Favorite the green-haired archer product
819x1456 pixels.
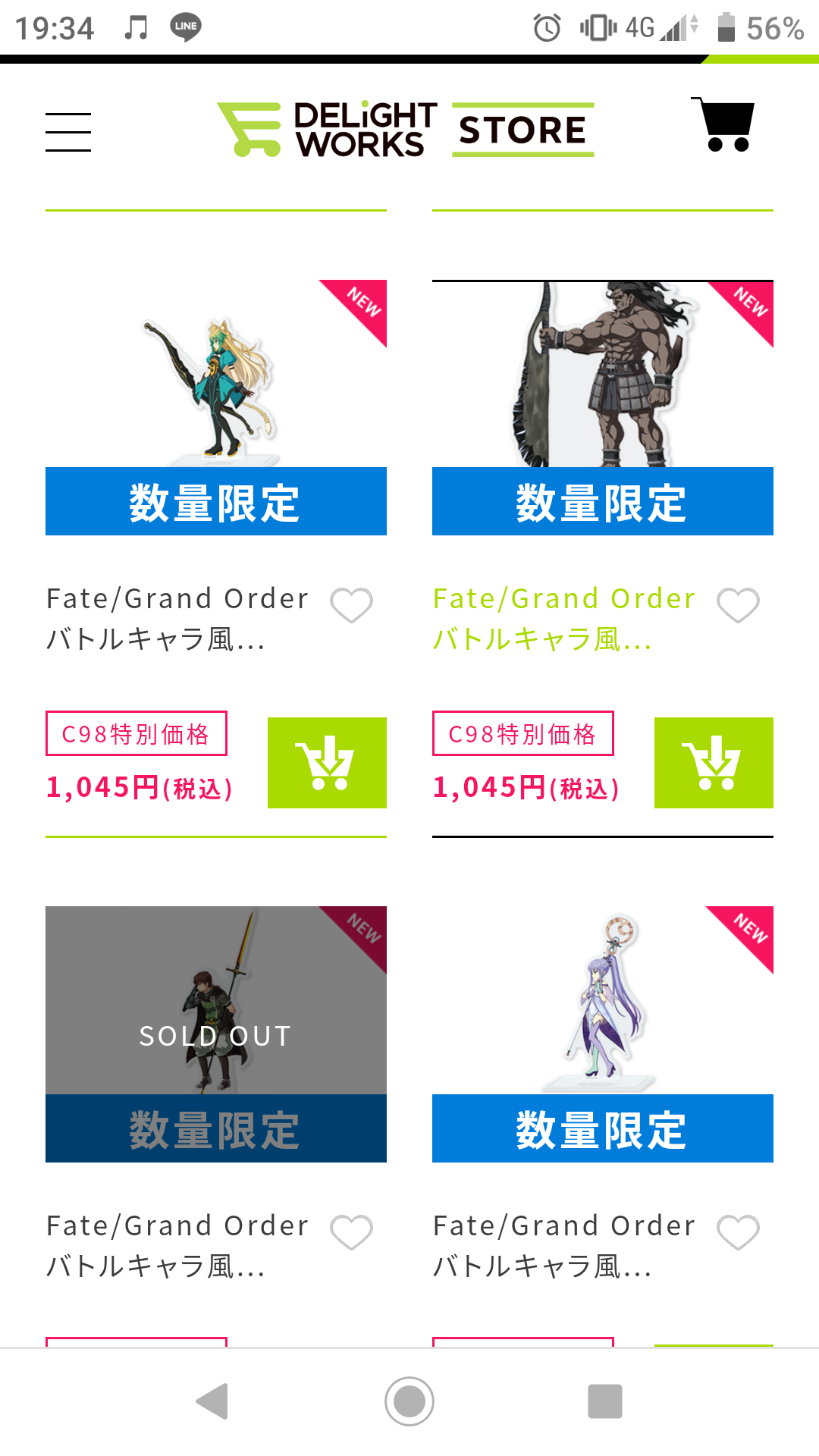coord(351,605)
